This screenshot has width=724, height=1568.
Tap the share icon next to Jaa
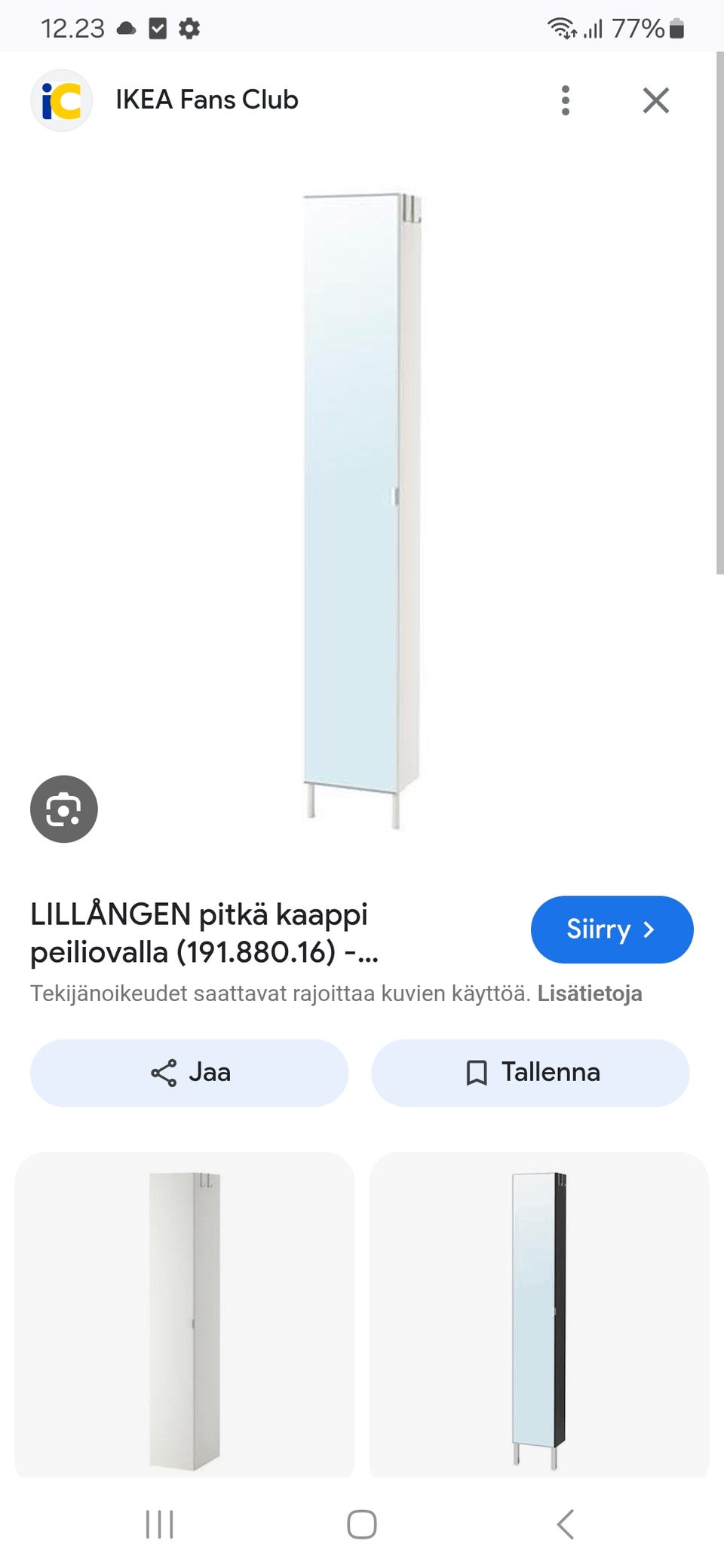(163, 1072)
